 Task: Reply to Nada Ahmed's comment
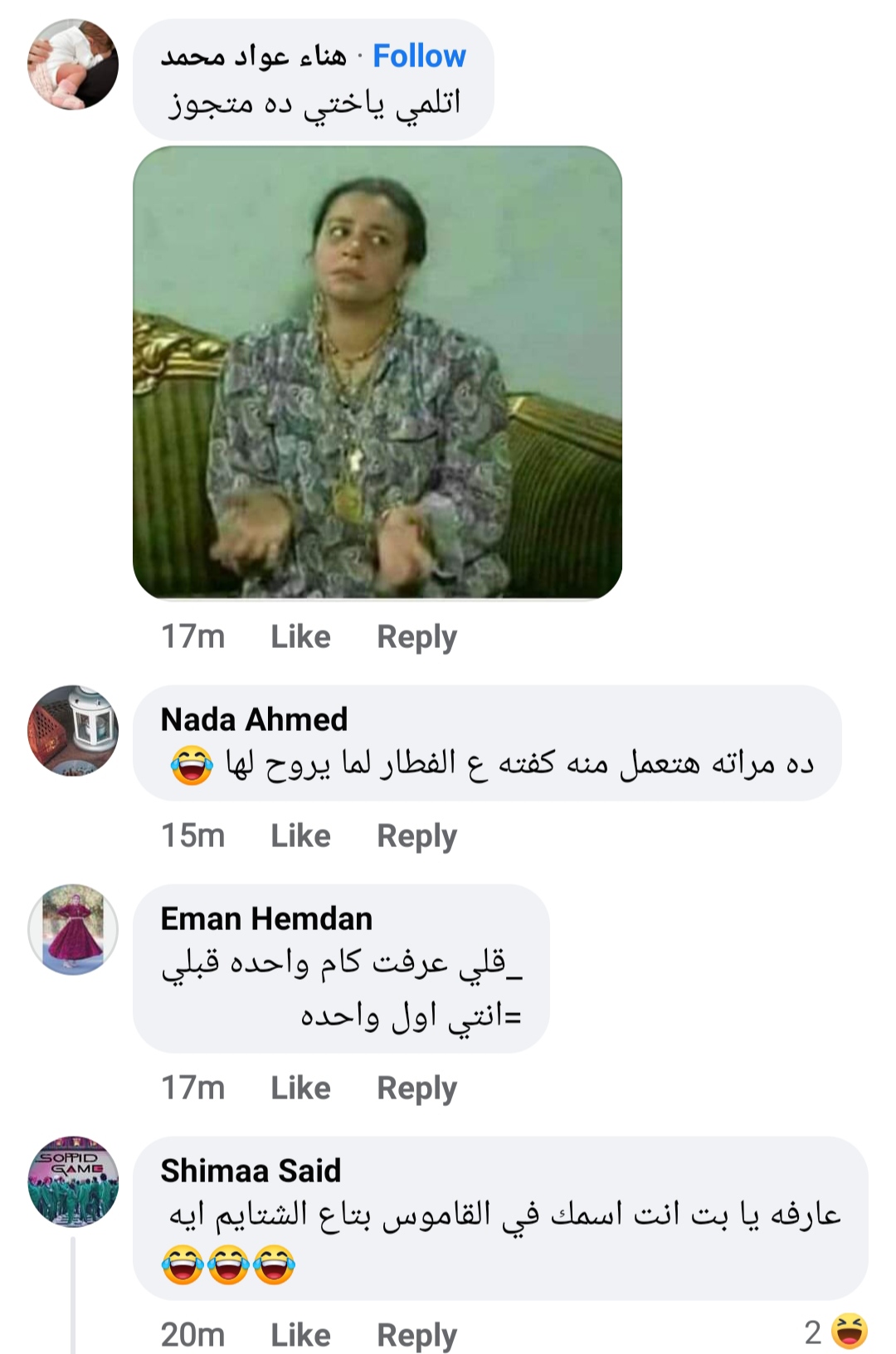[416, 836]
